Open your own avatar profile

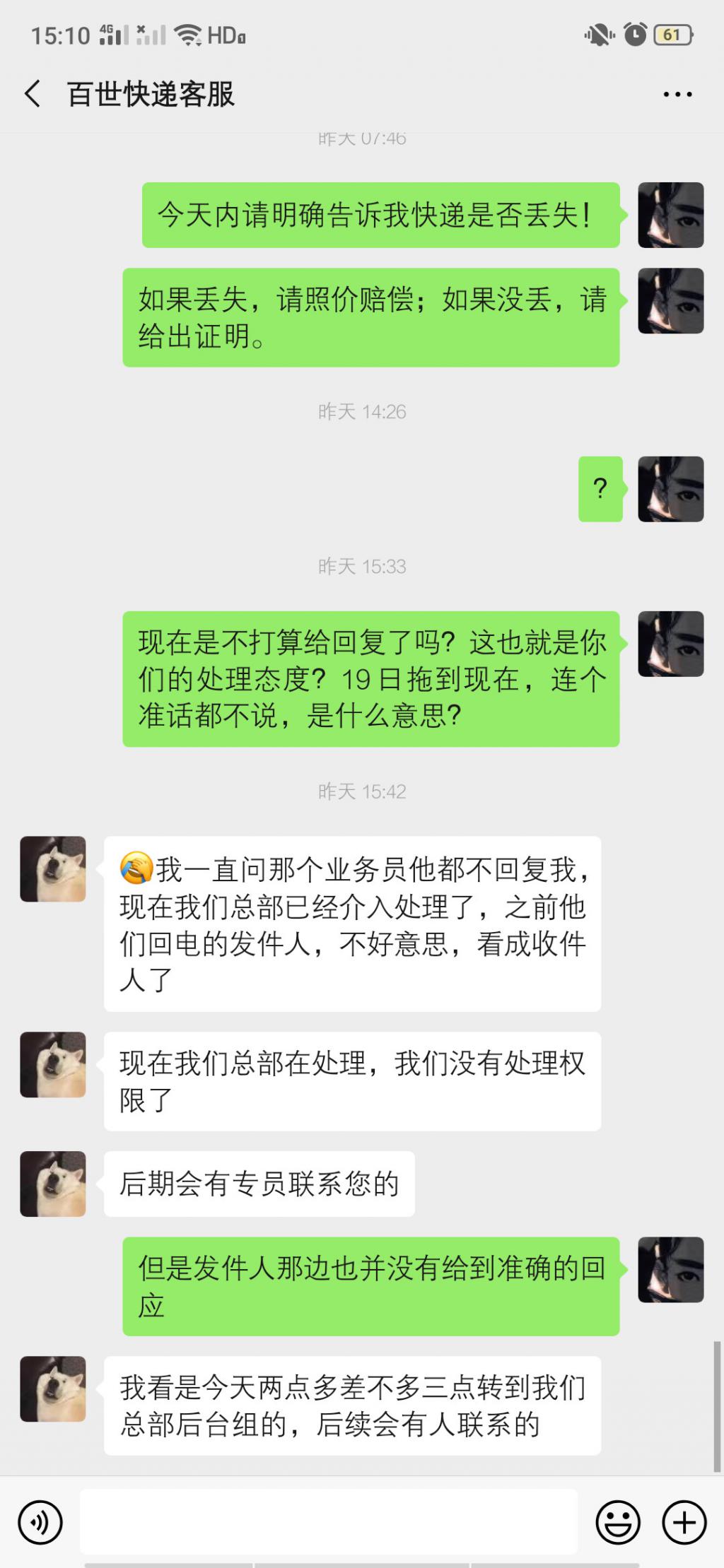coord(670,216)
